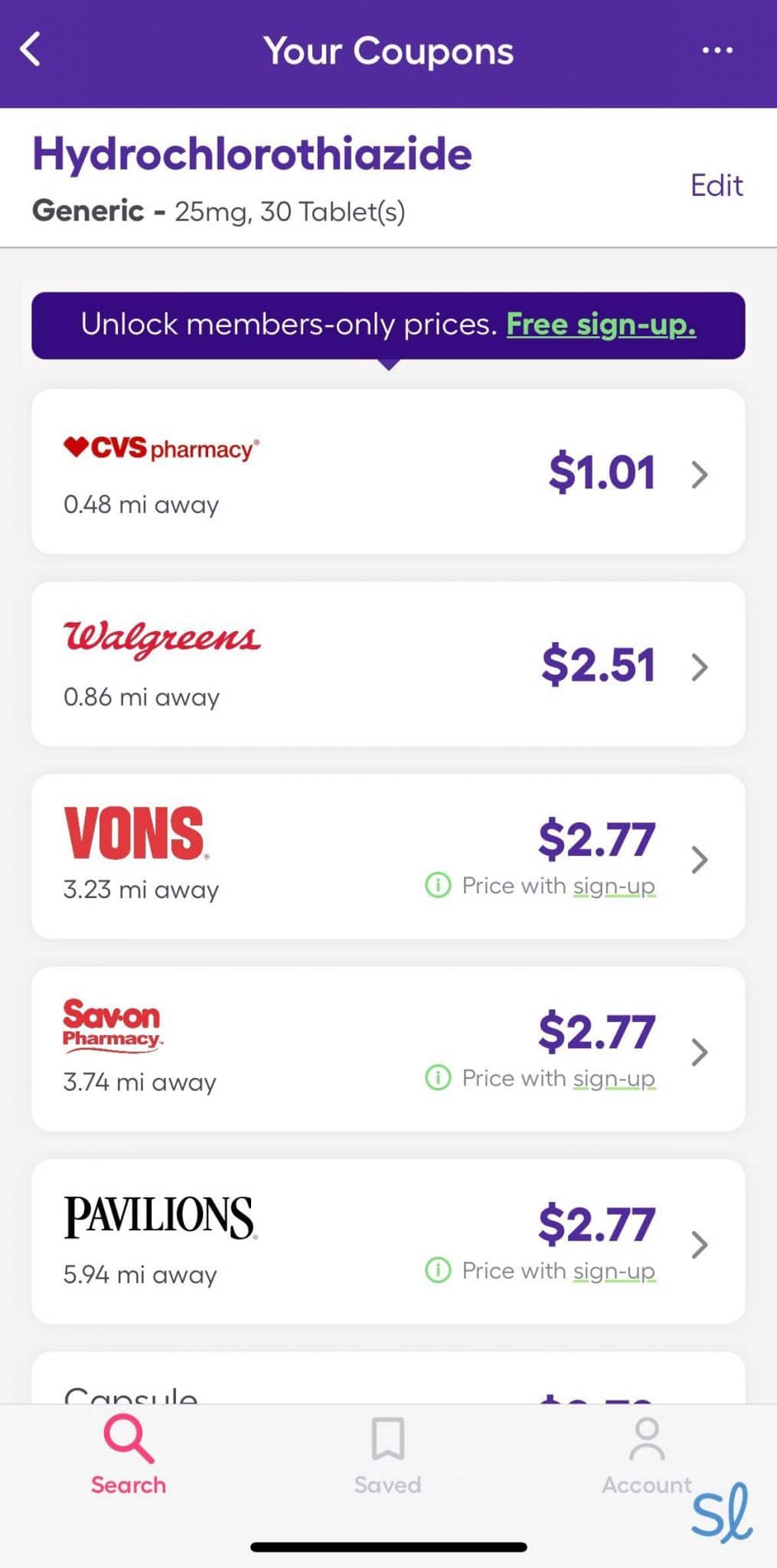Screen dimensions: 777x1568
Task: Tap the info icon next to Pavilions price
Action: [x=436, y=1271]
